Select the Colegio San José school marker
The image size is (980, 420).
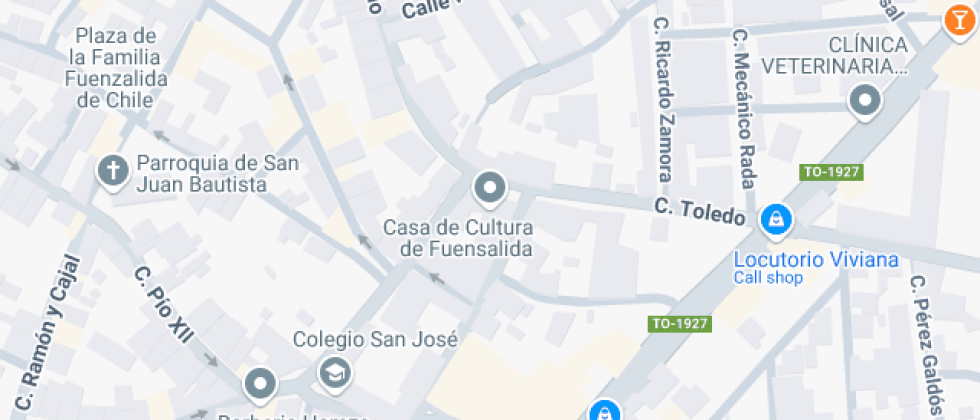click(334, 374)
